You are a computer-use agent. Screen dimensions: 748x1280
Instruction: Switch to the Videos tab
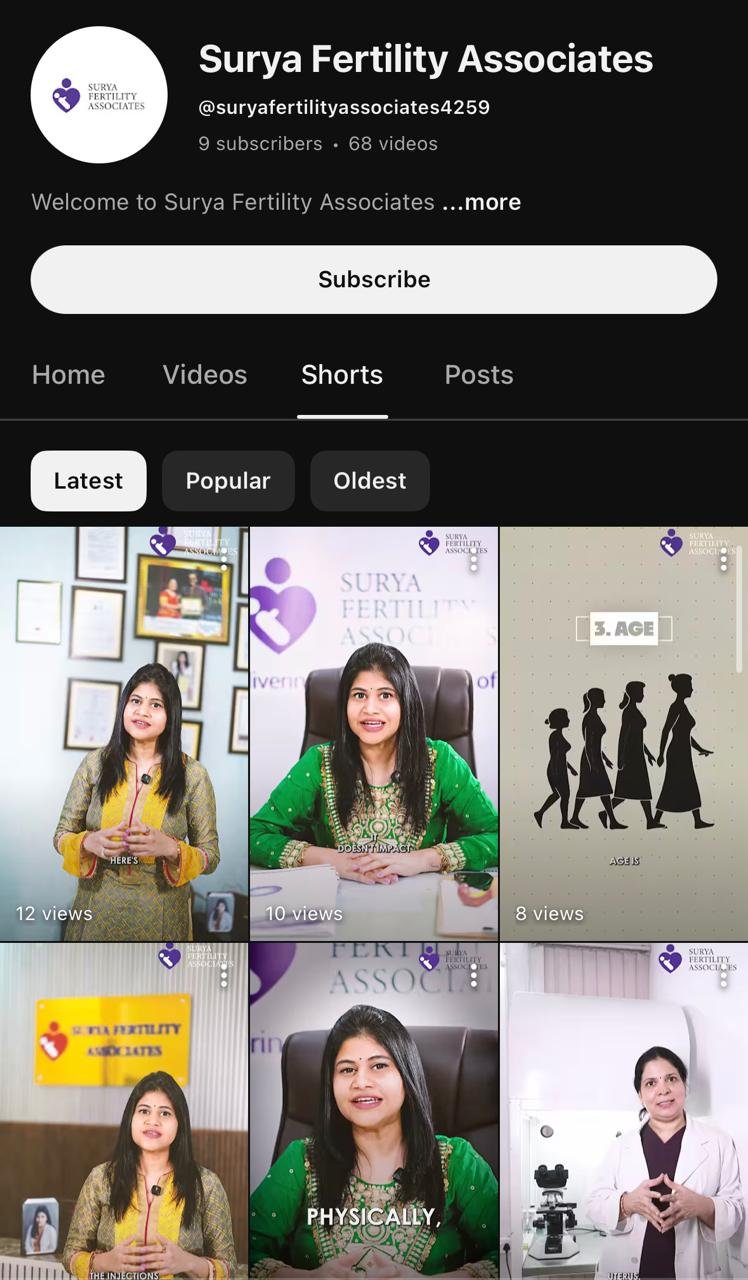pos(205,375)
